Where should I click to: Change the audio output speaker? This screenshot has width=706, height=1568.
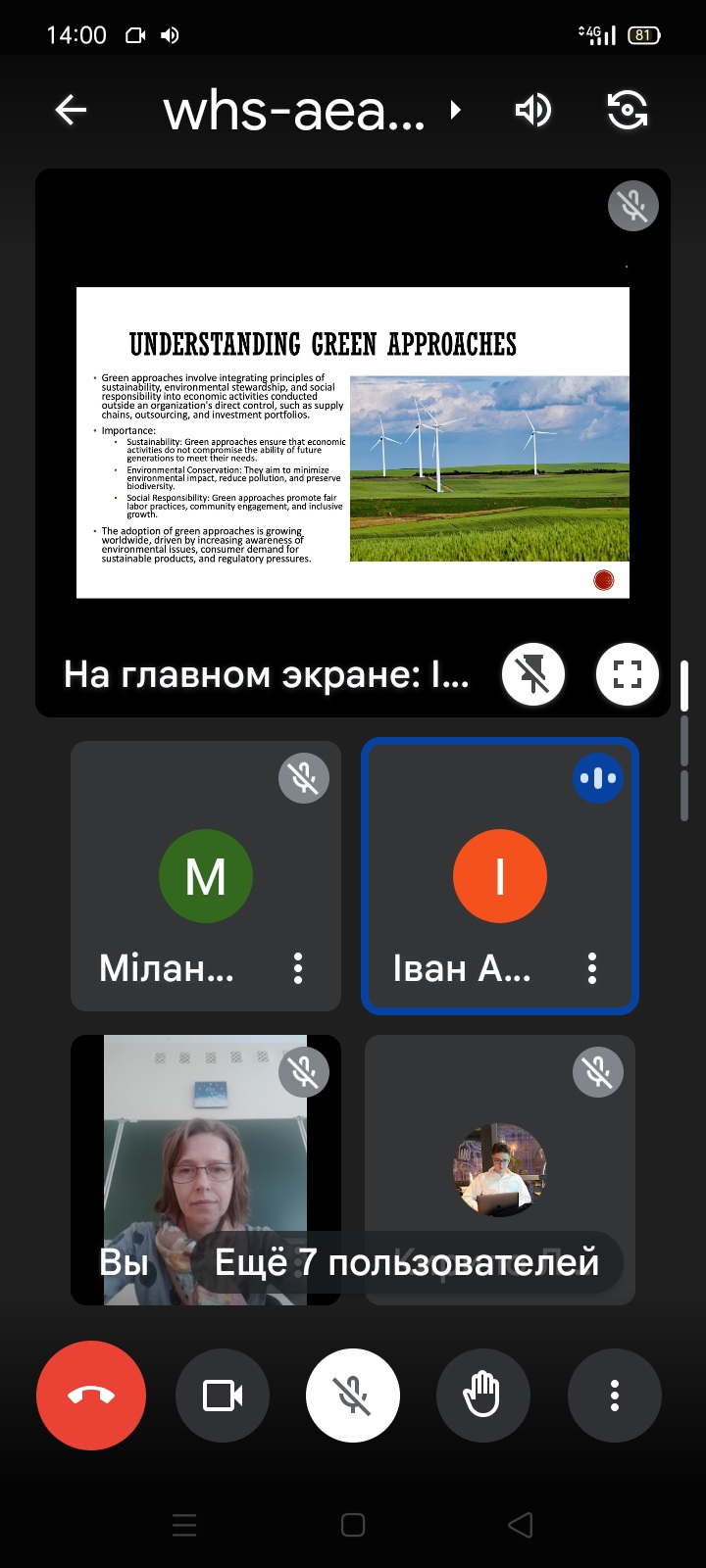[532, 110]
